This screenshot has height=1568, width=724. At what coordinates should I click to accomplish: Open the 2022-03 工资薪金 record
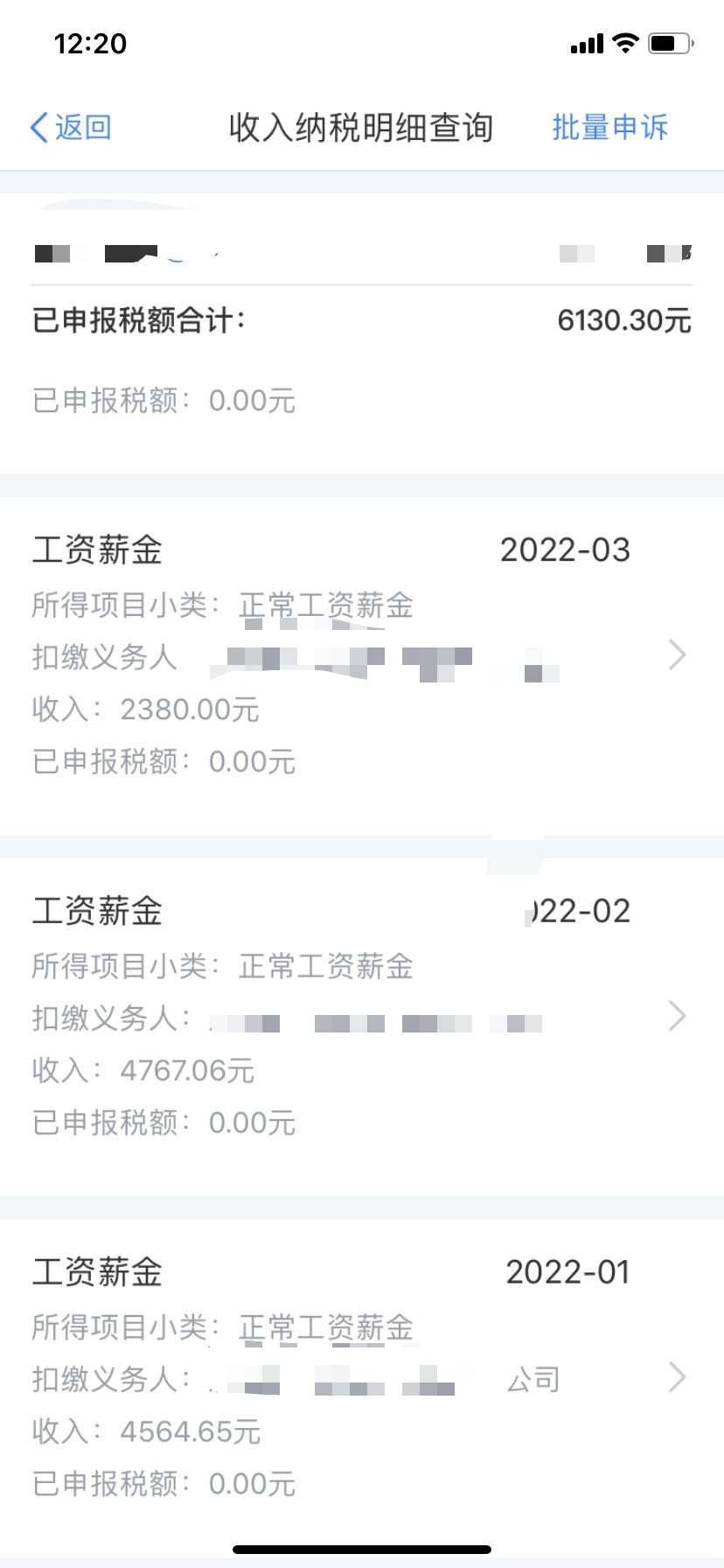(362, 654)
